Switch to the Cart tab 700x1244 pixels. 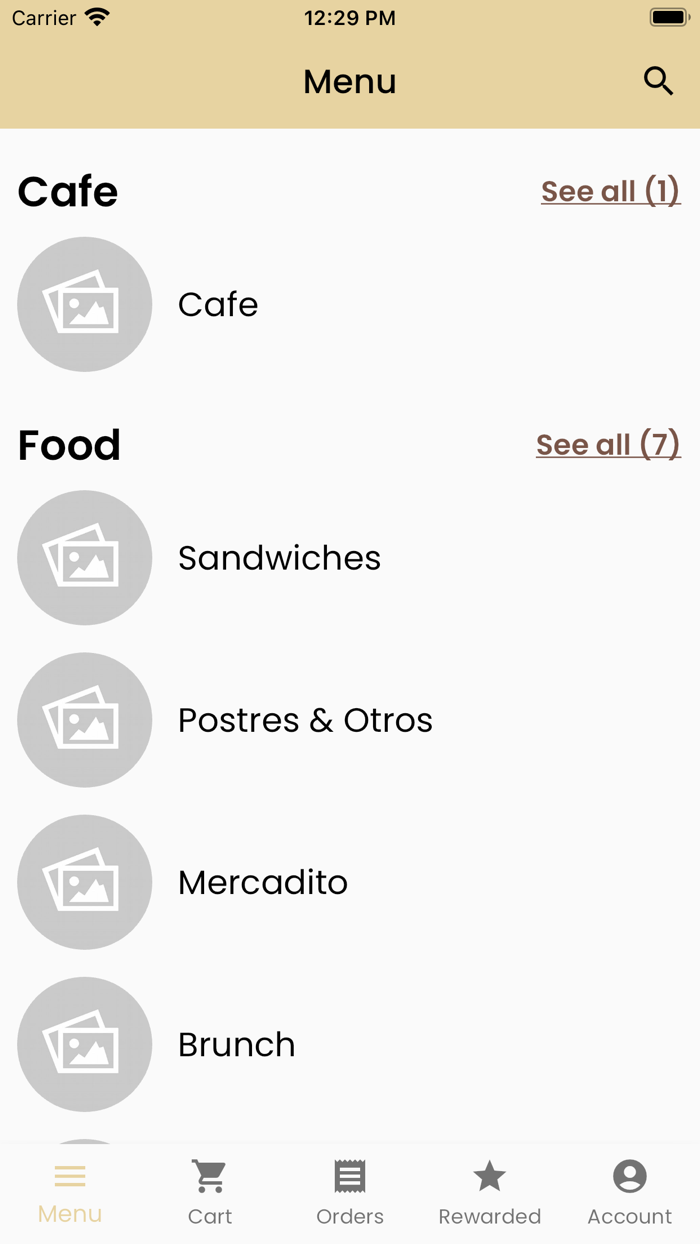click(210, 1193)
